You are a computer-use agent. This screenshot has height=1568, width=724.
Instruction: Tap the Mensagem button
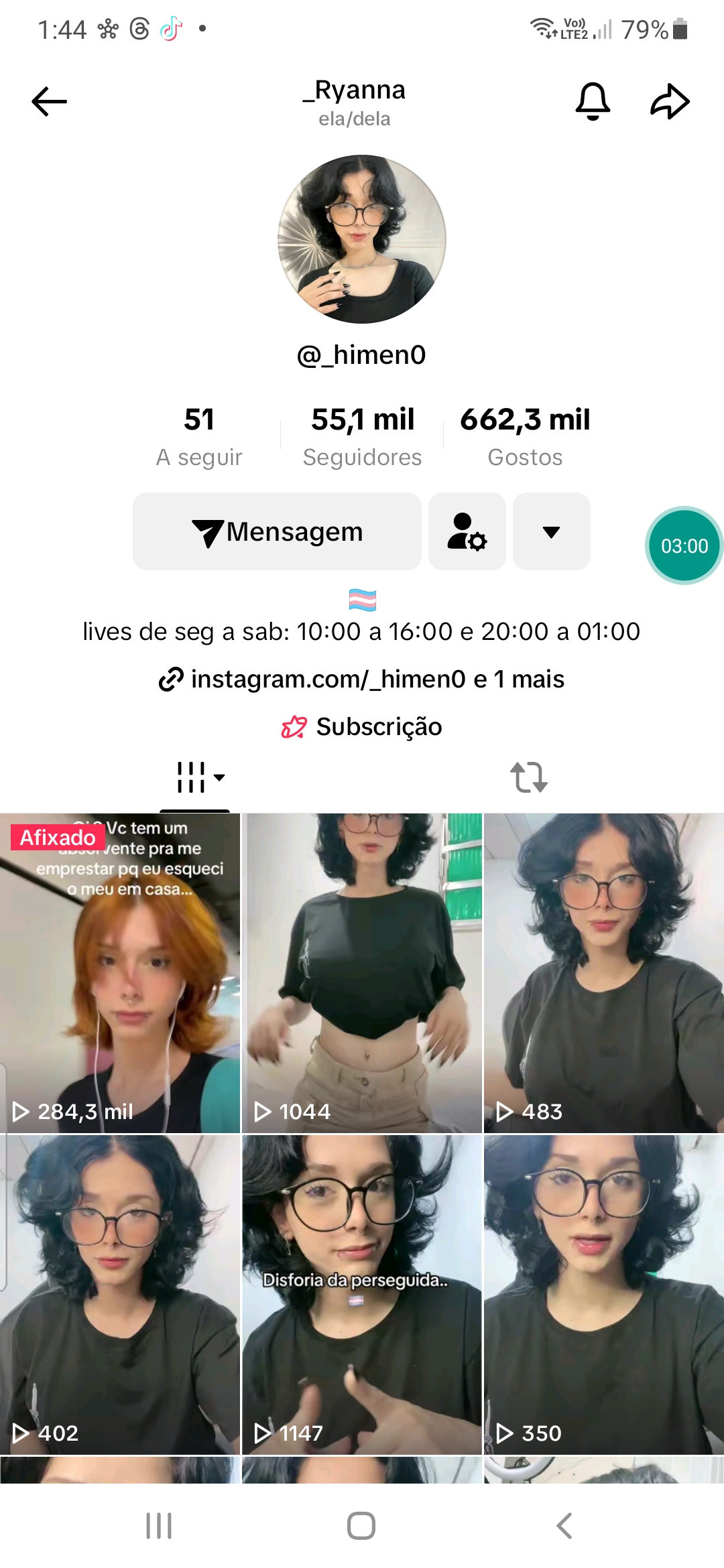[x=277, y=532]
